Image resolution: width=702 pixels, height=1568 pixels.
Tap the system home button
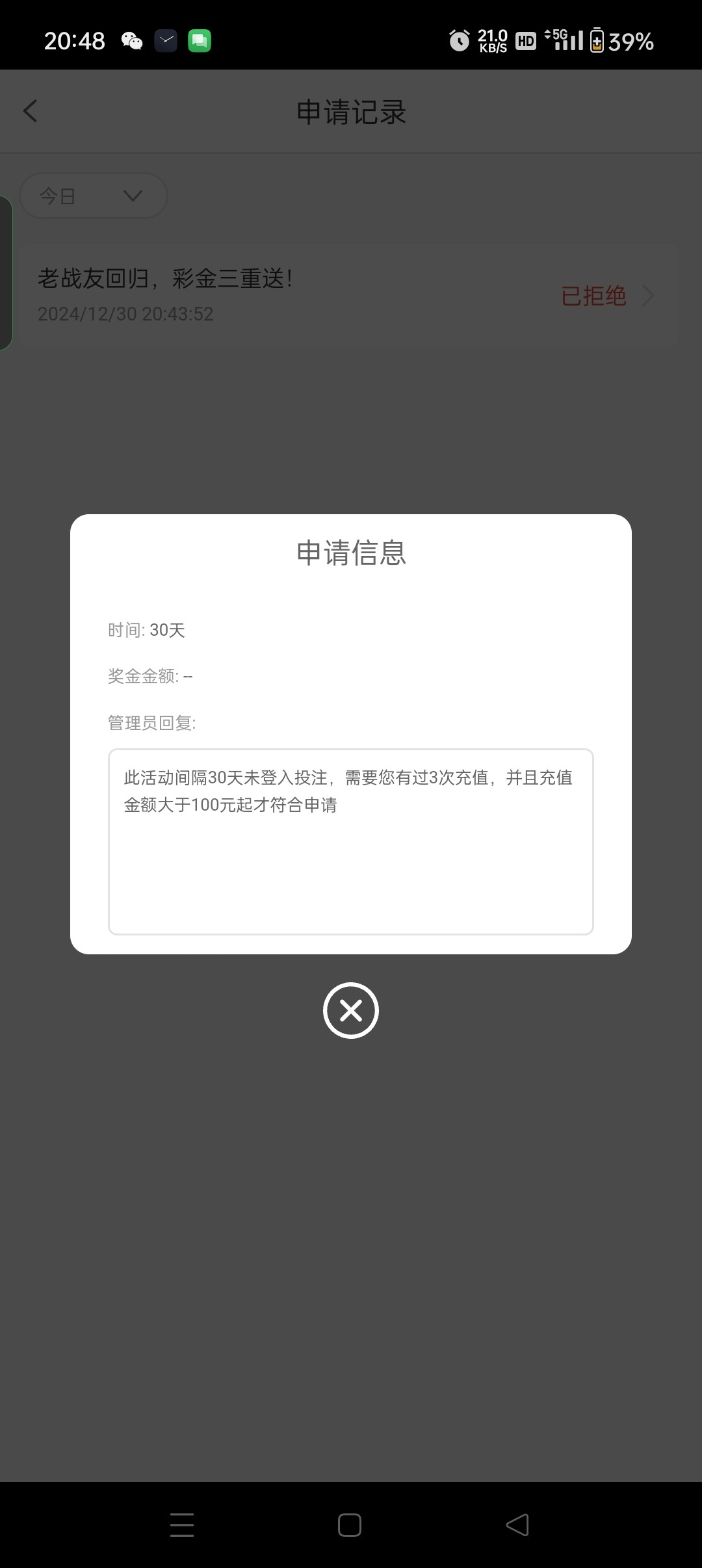350,1524
